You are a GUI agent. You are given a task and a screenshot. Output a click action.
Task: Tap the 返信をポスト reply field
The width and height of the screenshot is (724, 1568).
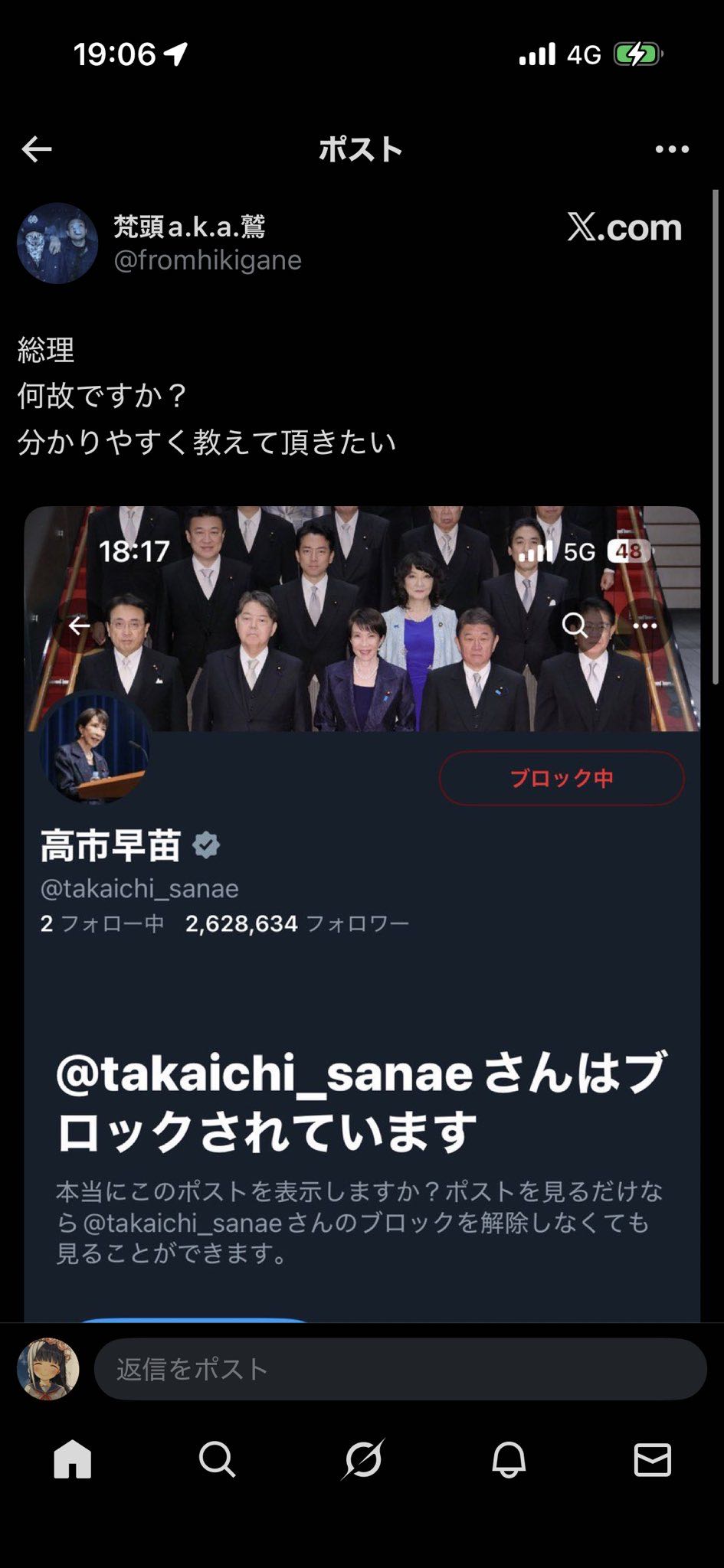click(x=398, y=1369)
